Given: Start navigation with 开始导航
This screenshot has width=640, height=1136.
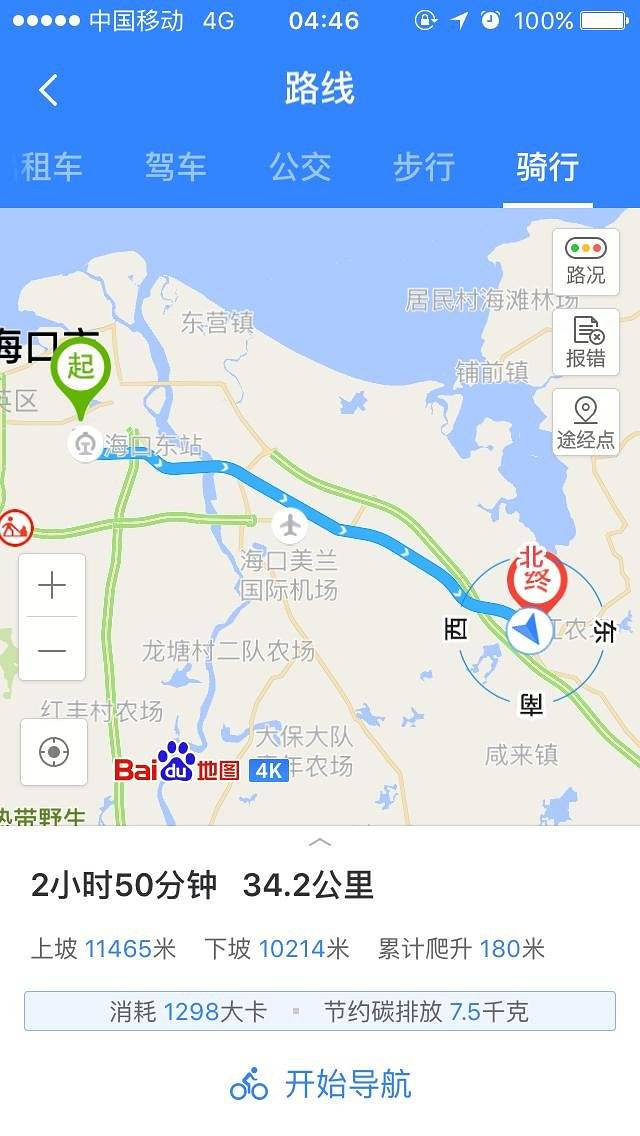Looking at the screenshot, I should point(320,1084).
